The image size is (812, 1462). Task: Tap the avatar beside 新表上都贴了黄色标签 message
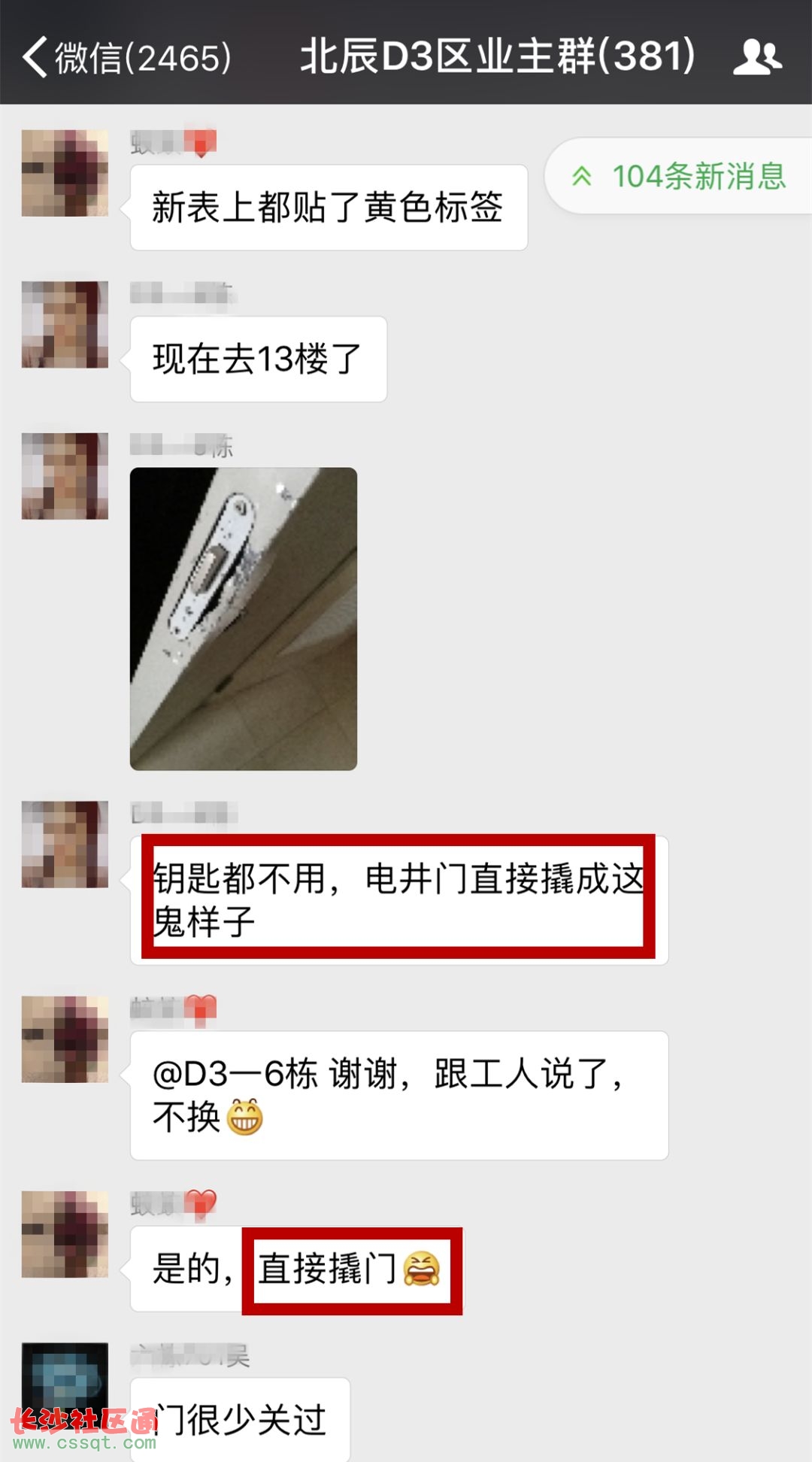tap(65, 173)
